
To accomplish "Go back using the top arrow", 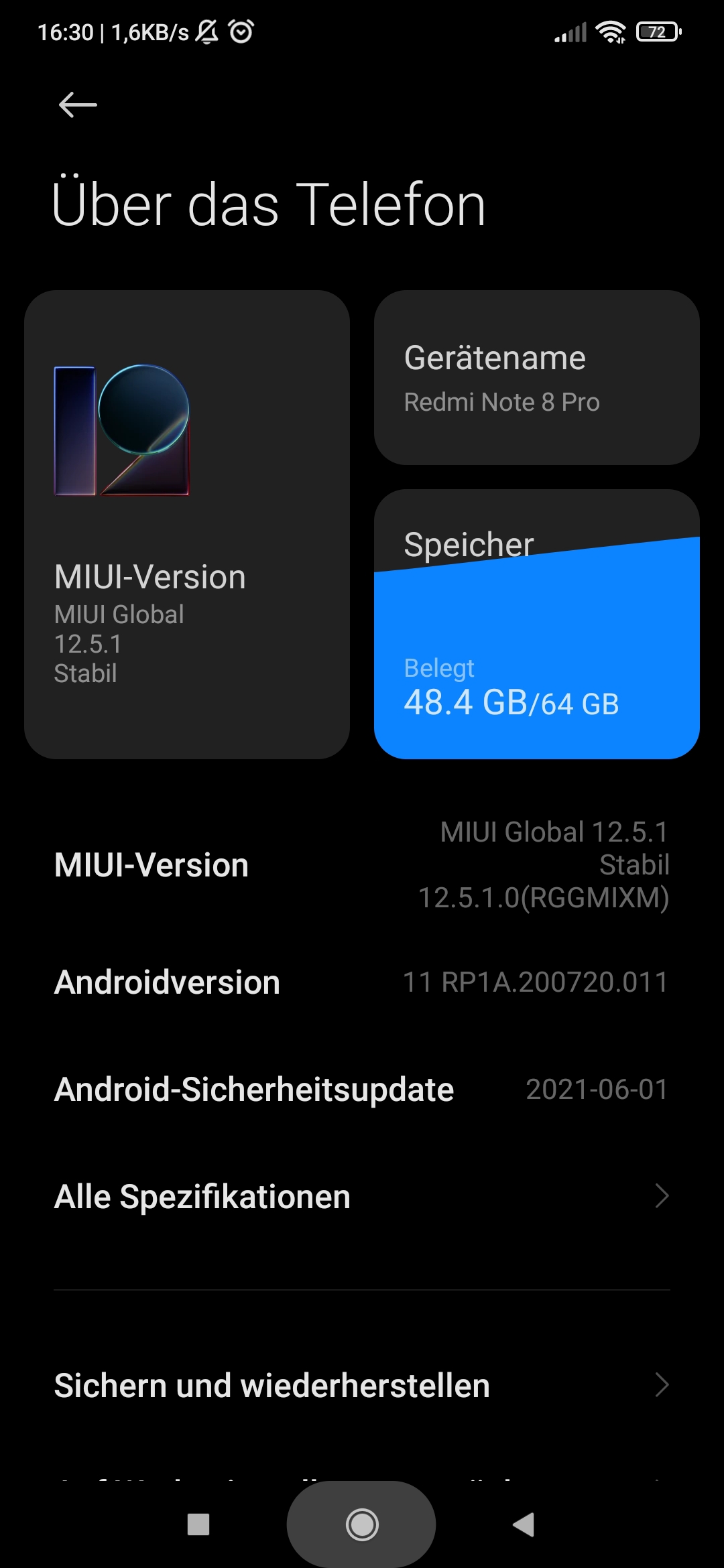I will point(78,105).
